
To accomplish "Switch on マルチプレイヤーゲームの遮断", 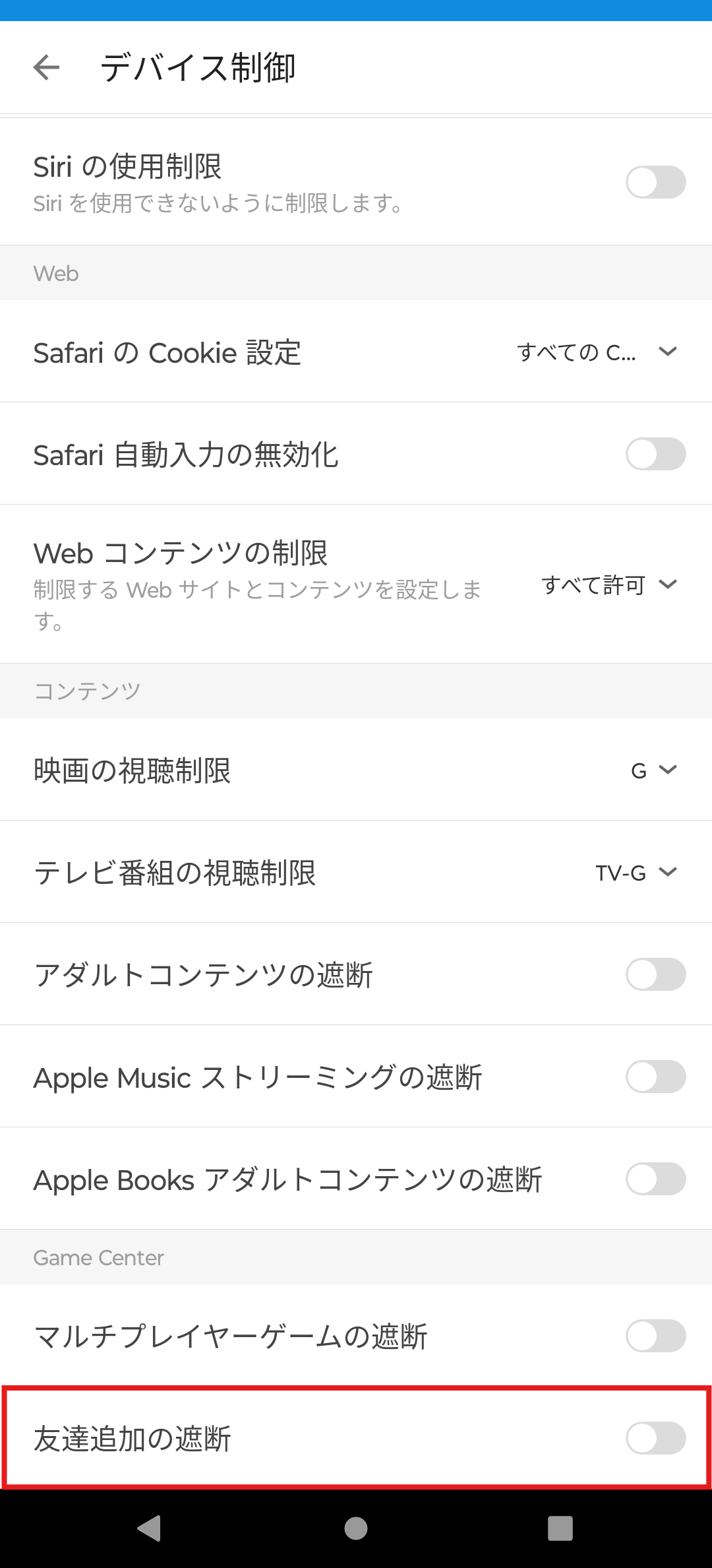I will (x=655, y=1336).
